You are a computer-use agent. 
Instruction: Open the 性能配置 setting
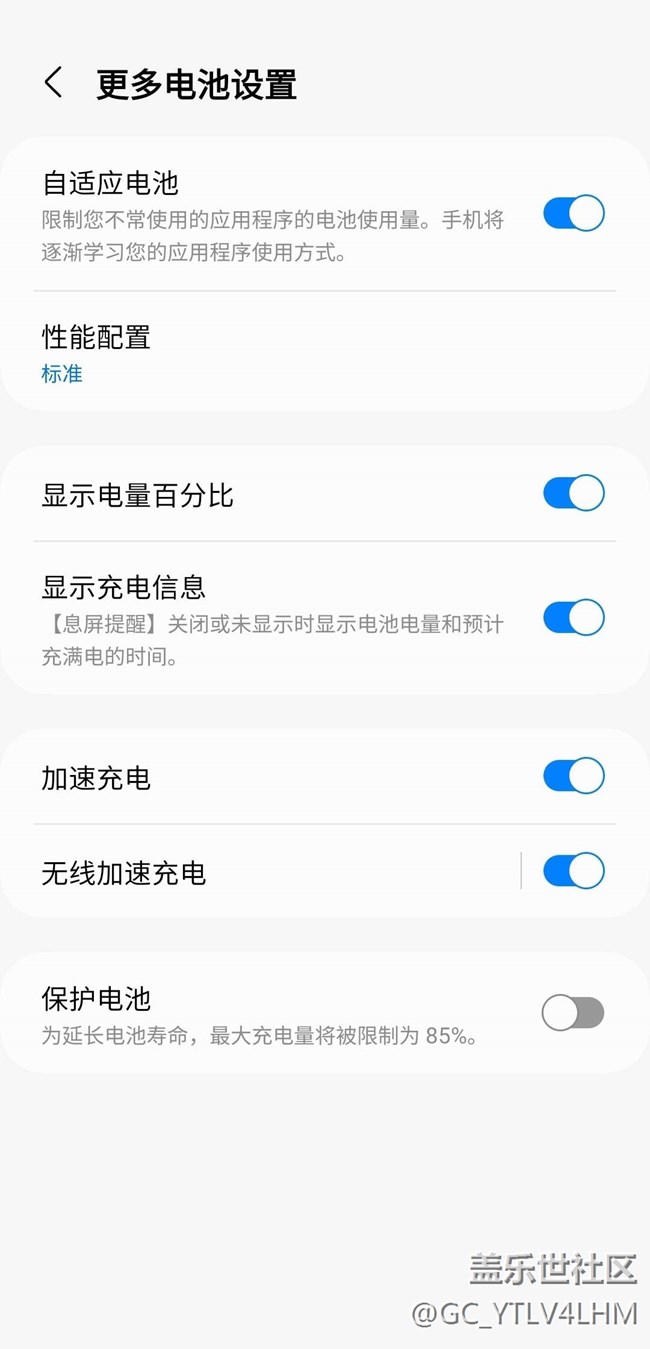(x=300, y=353)
